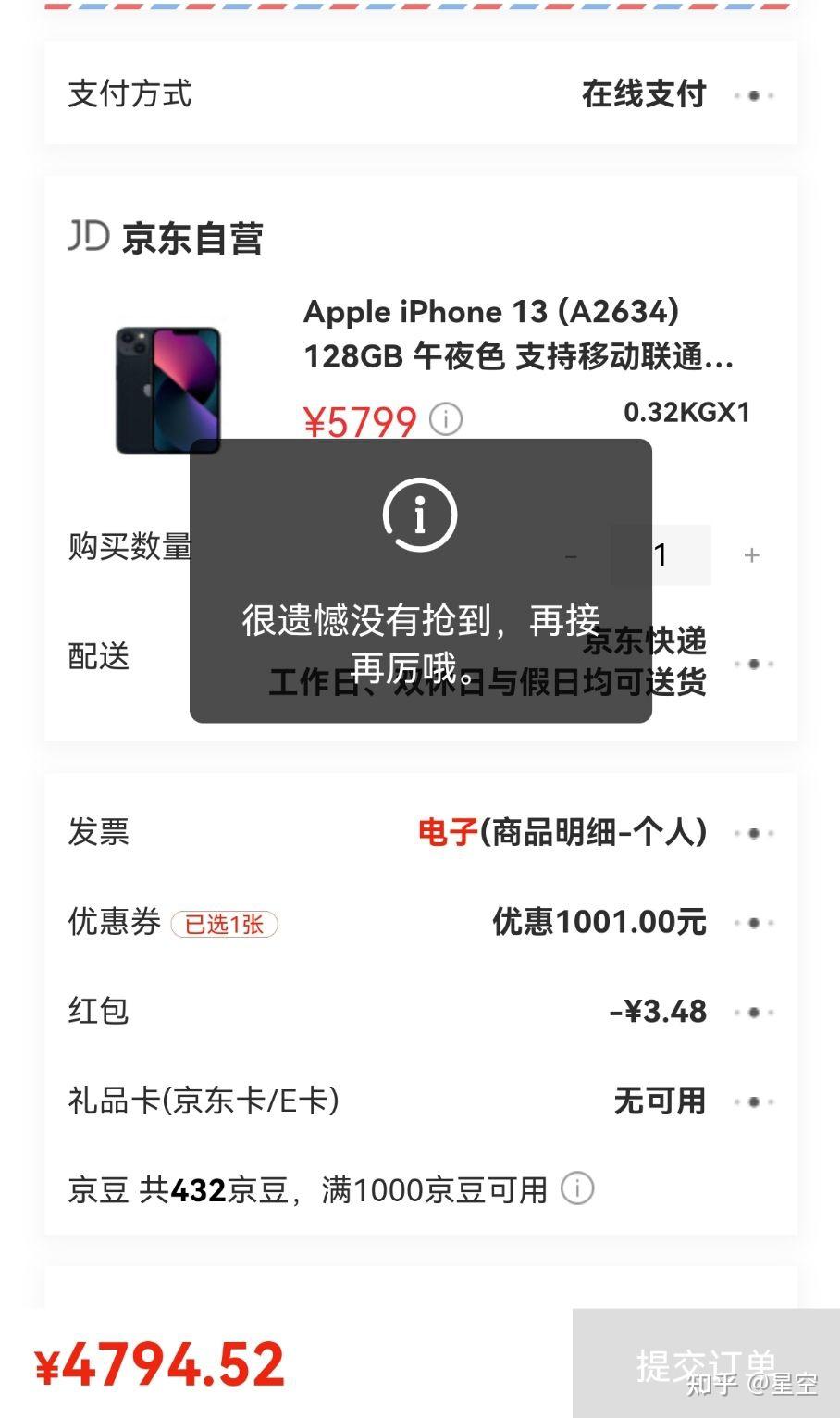Increase purchase quantity with plus button
The width and height of the screenshot is (840, 1418).
point(751,555)
